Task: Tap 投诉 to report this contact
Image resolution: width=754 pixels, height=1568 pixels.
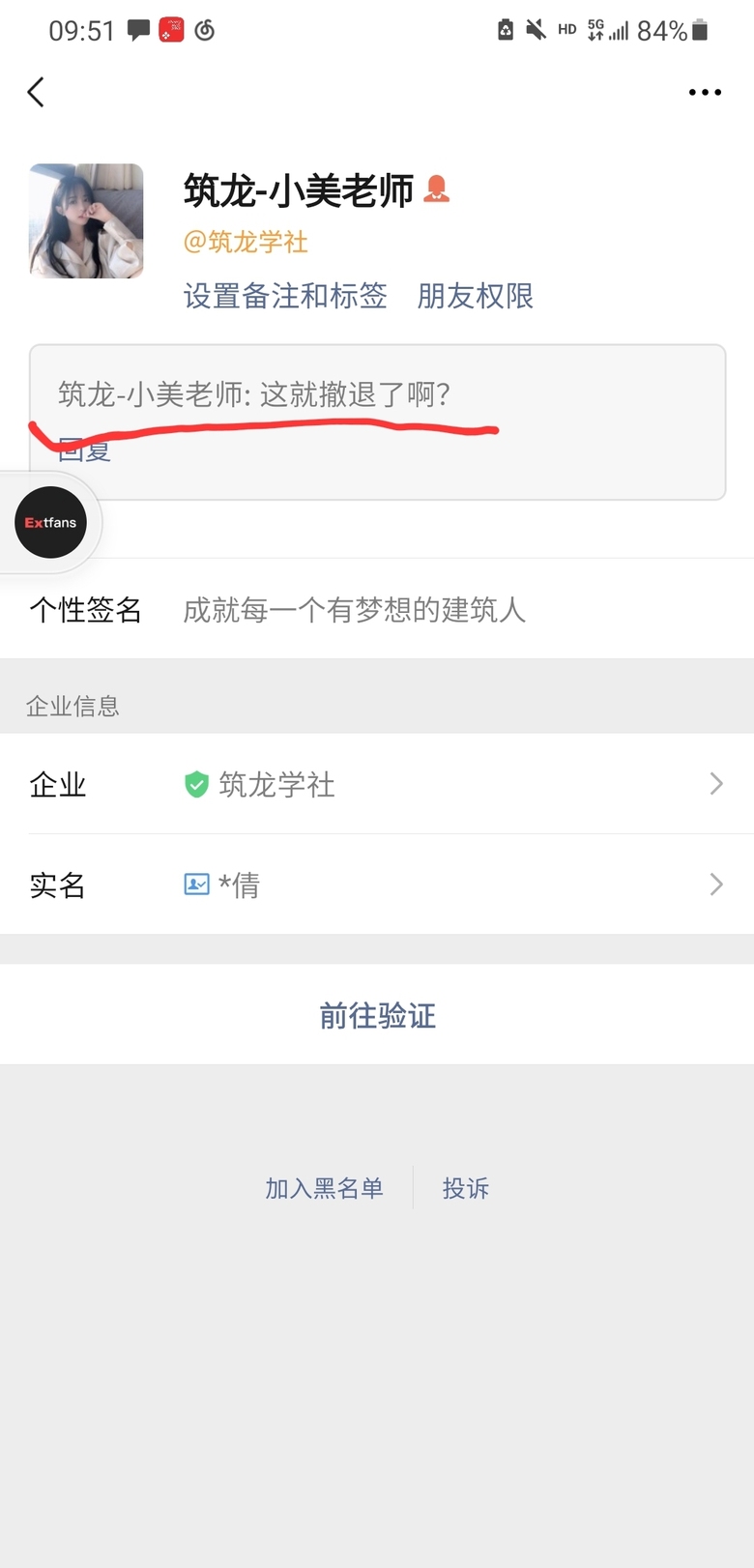Action: 466,1188
